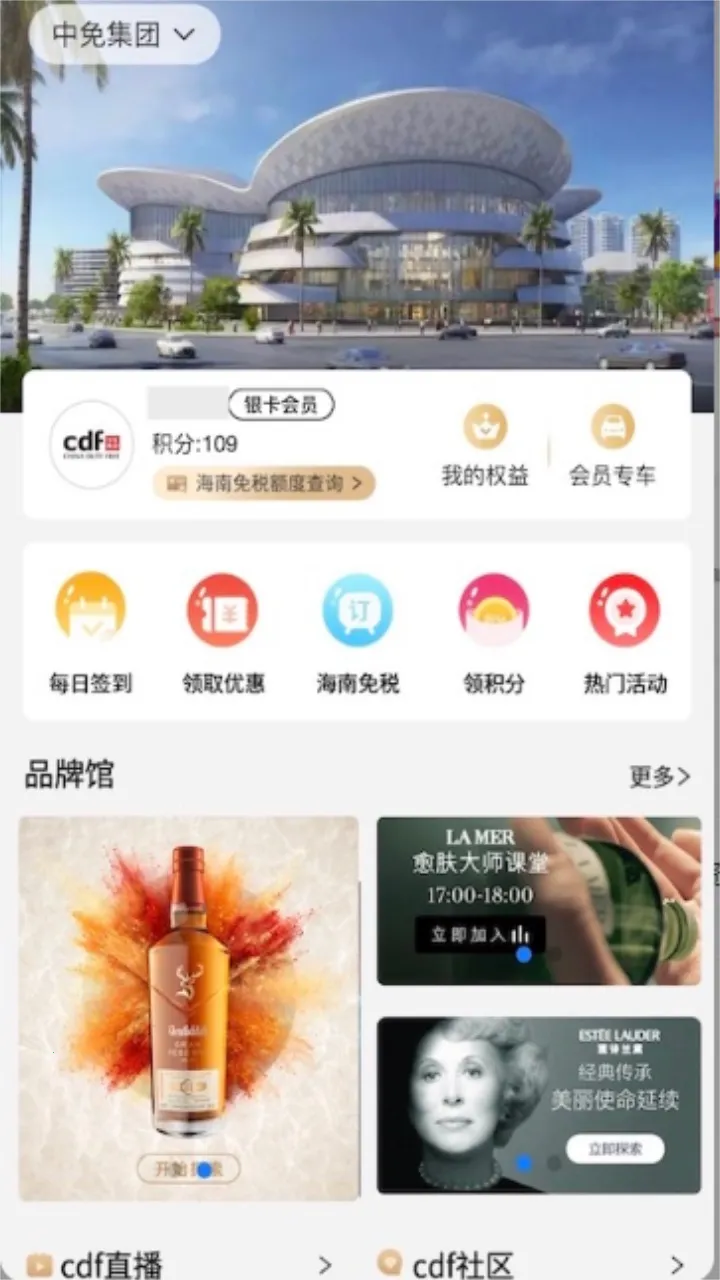Open 我的权益
The width and height of the screenshot is (720, 1280).
click(x=485, y=446)
